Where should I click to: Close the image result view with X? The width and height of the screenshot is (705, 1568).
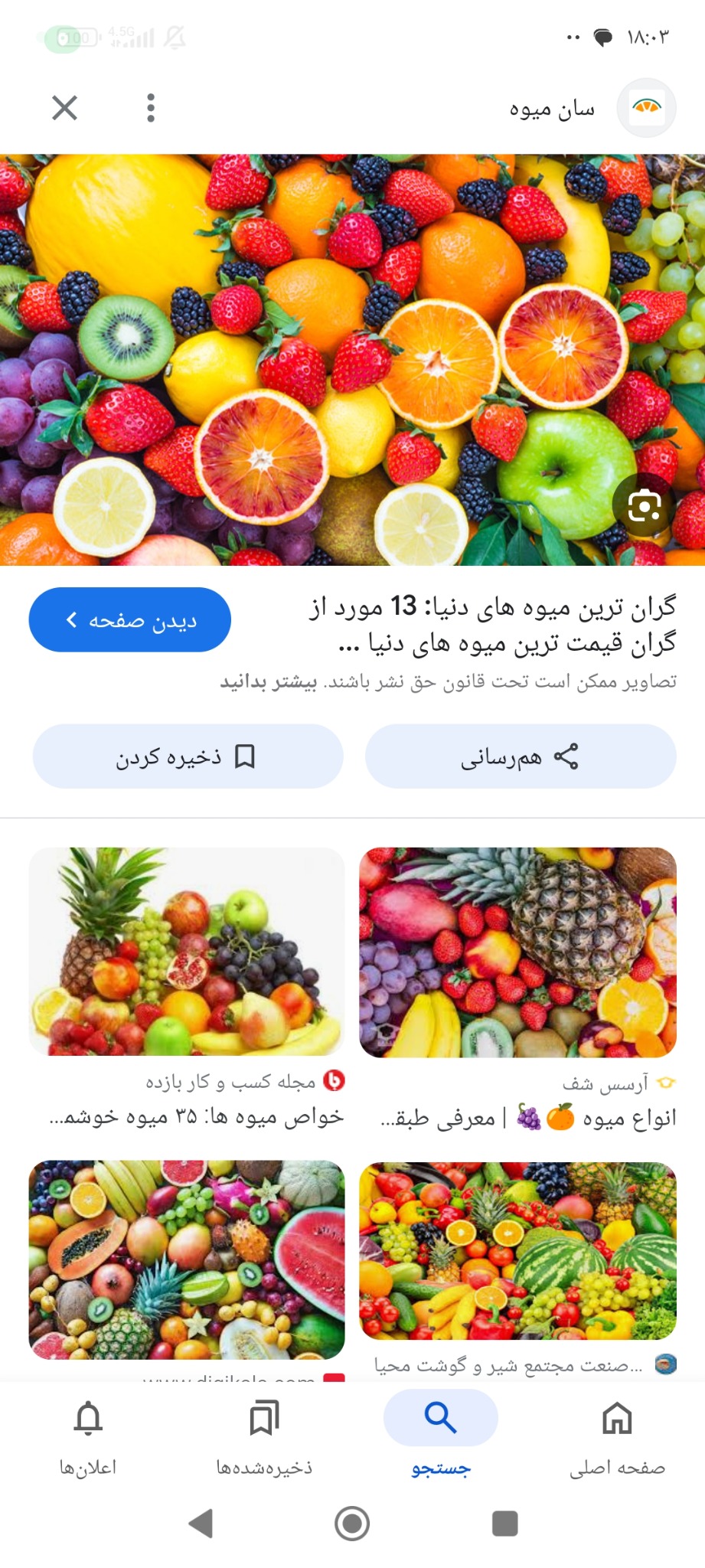coord(66,107)
